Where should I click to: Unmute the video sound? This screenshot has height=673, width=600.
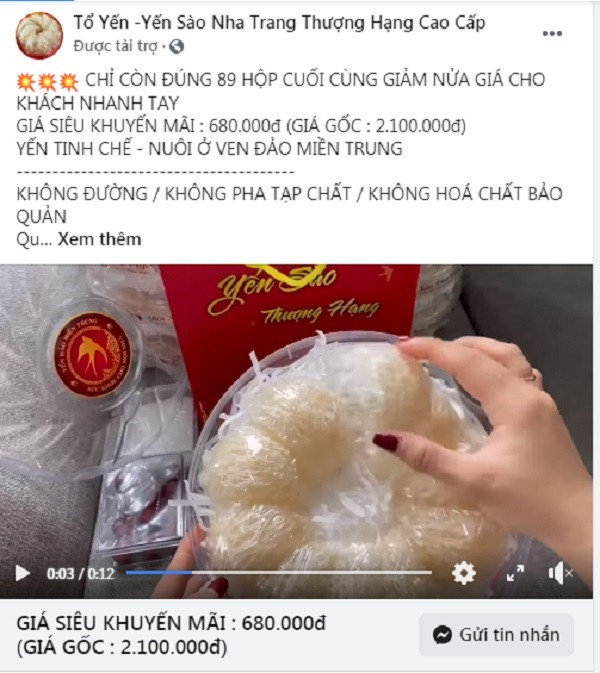[x=560, y=573]
